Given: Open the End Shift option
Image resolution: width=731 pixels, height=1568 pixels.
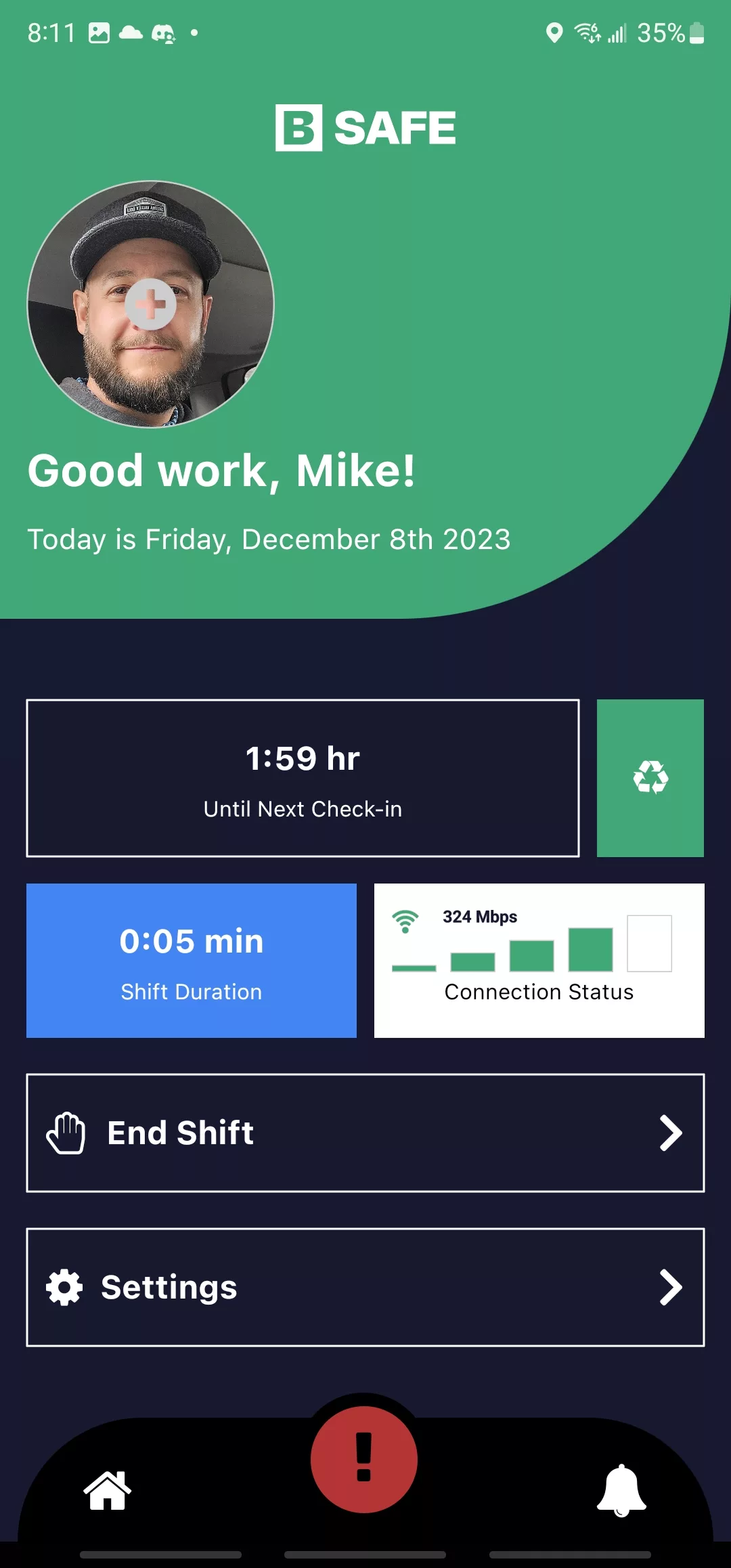Looking at the screenshot, I should click(365, 1133).
